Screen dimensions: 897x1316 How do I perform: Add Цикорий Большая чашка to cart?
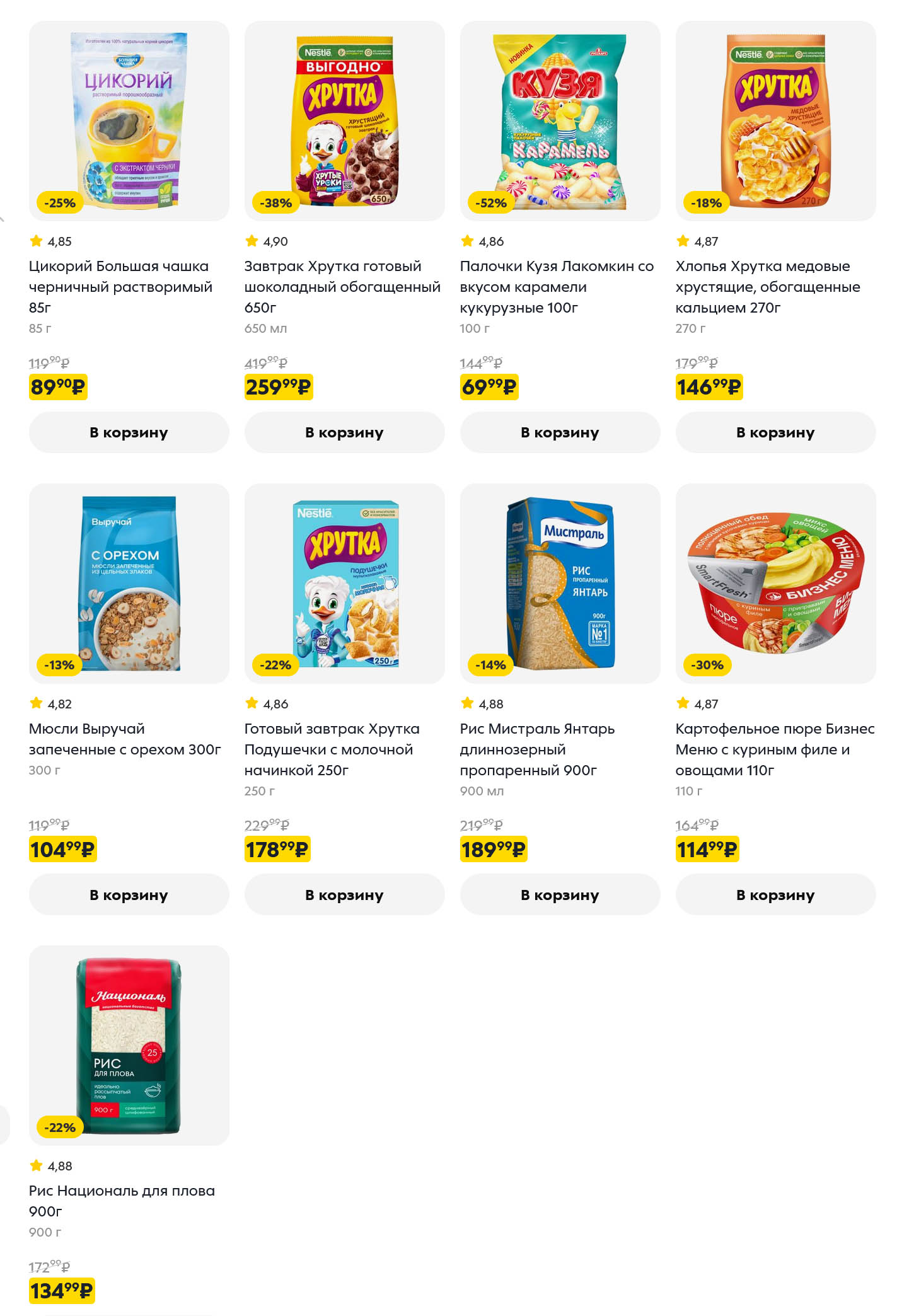coord(129,432)
